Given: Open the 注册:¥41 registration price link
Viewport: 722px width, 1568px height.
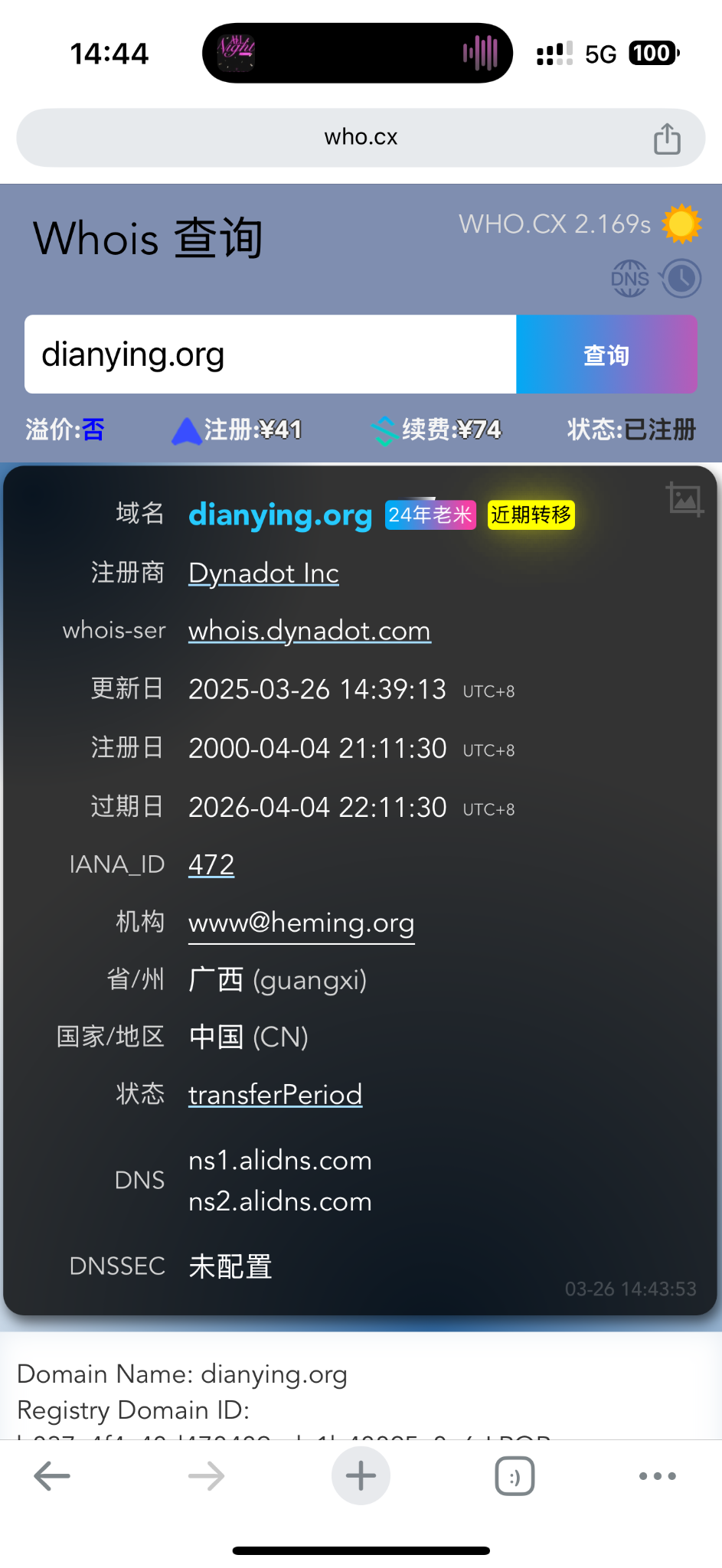Looking at the screenshot, I should [237, 430].
